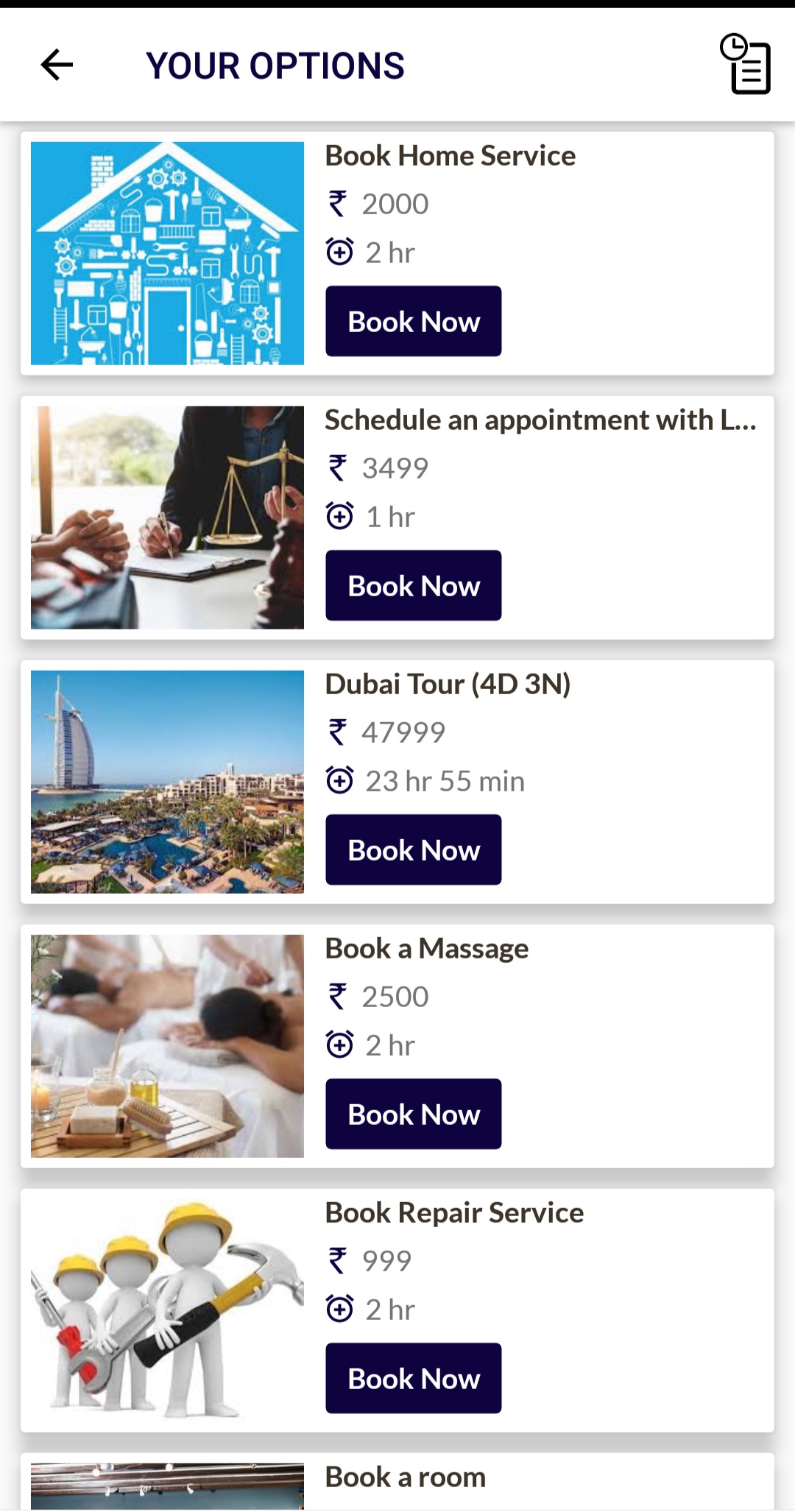Viewport: 795px width, 1512px height.
Task: Open the booking history icon
Action: (x=745, y=65)
